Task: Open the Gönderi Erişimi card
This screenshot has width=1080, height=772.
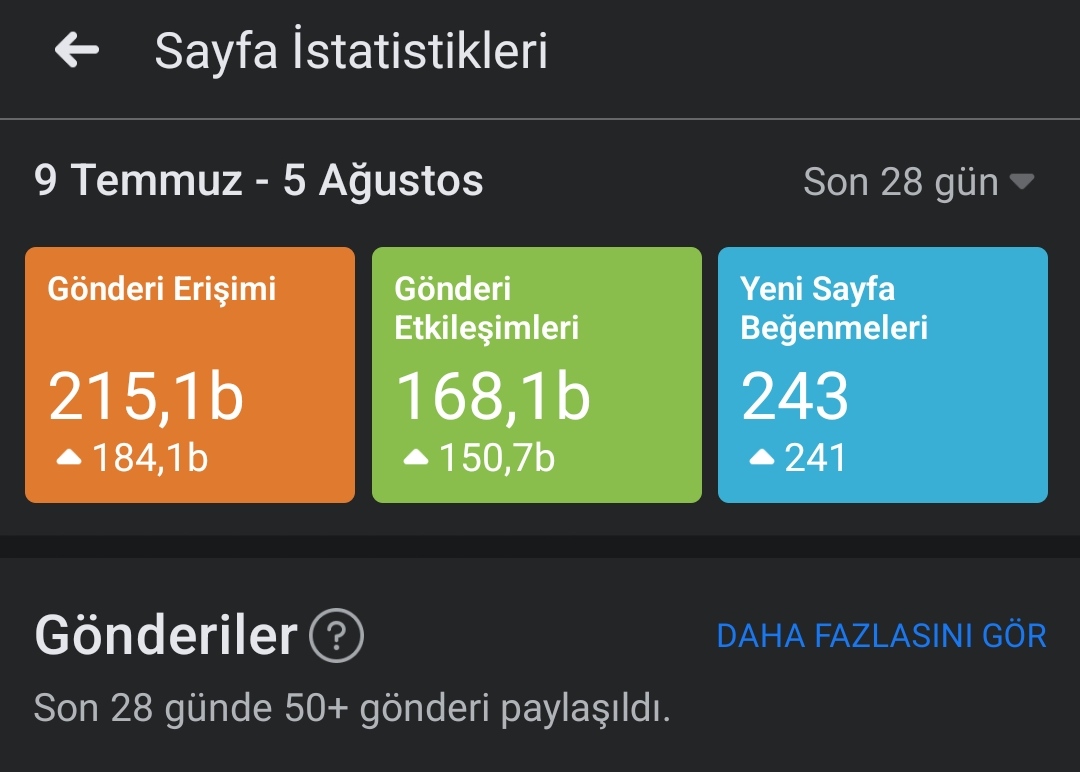Action: click(x=190, y=375)
